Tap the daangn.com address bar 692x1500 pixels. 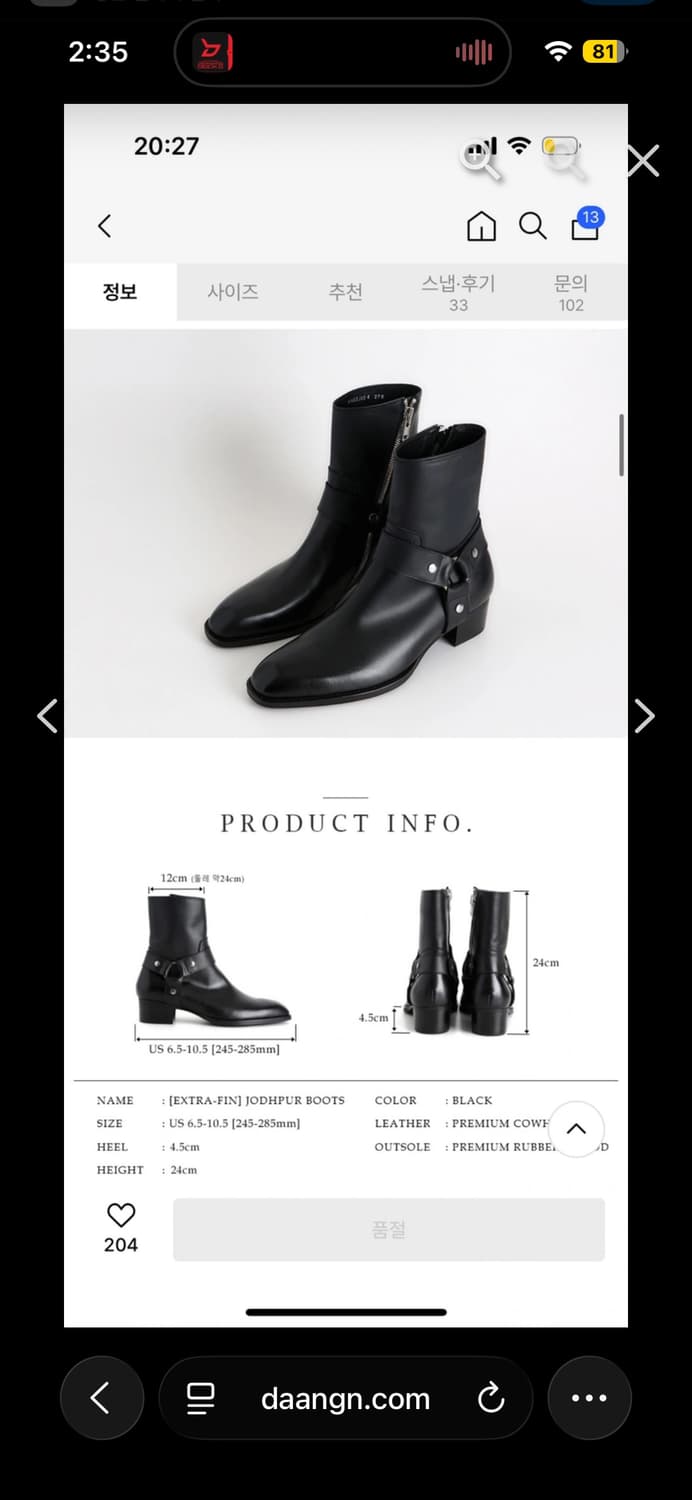(345, 1398)
